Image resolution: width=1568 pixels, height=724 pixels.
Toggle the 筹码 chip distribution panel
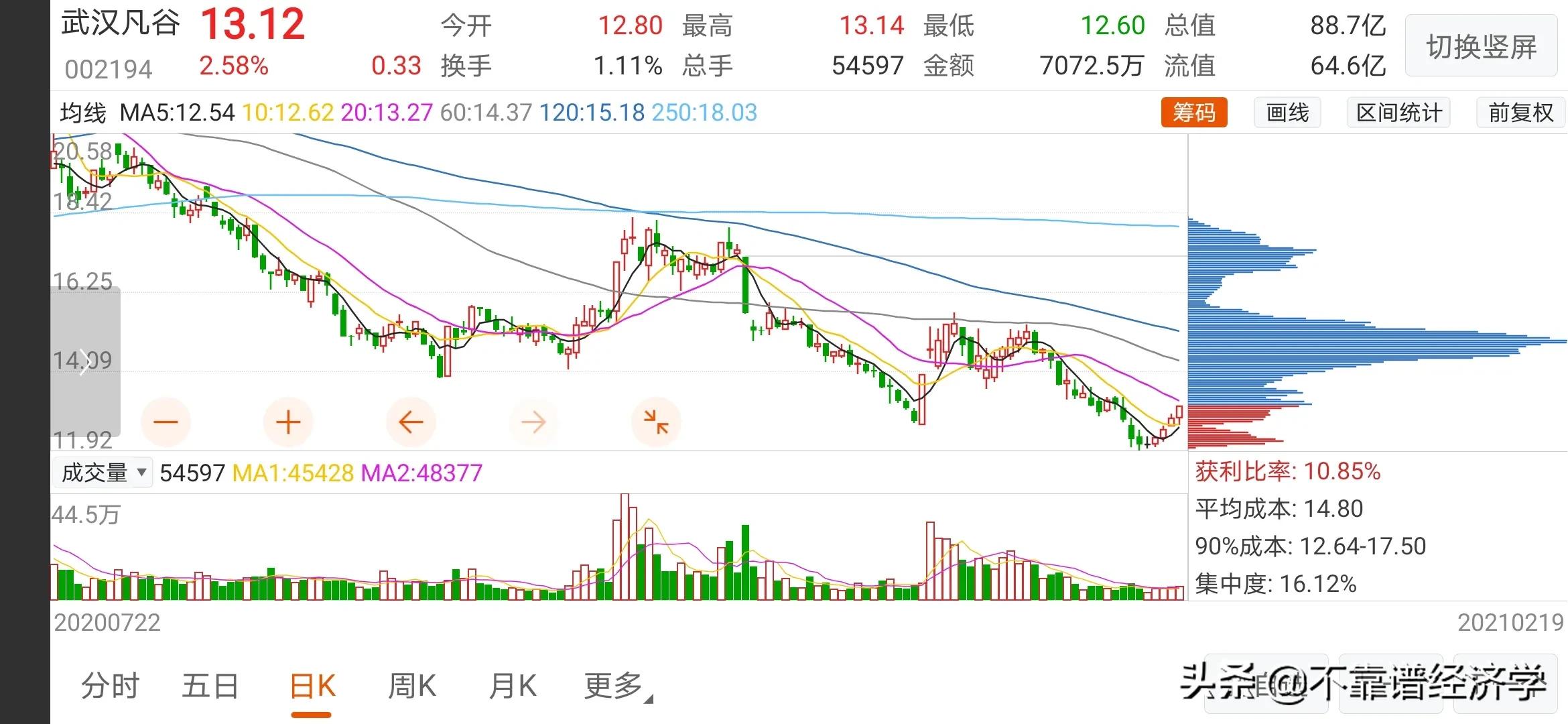[1193, 113]
